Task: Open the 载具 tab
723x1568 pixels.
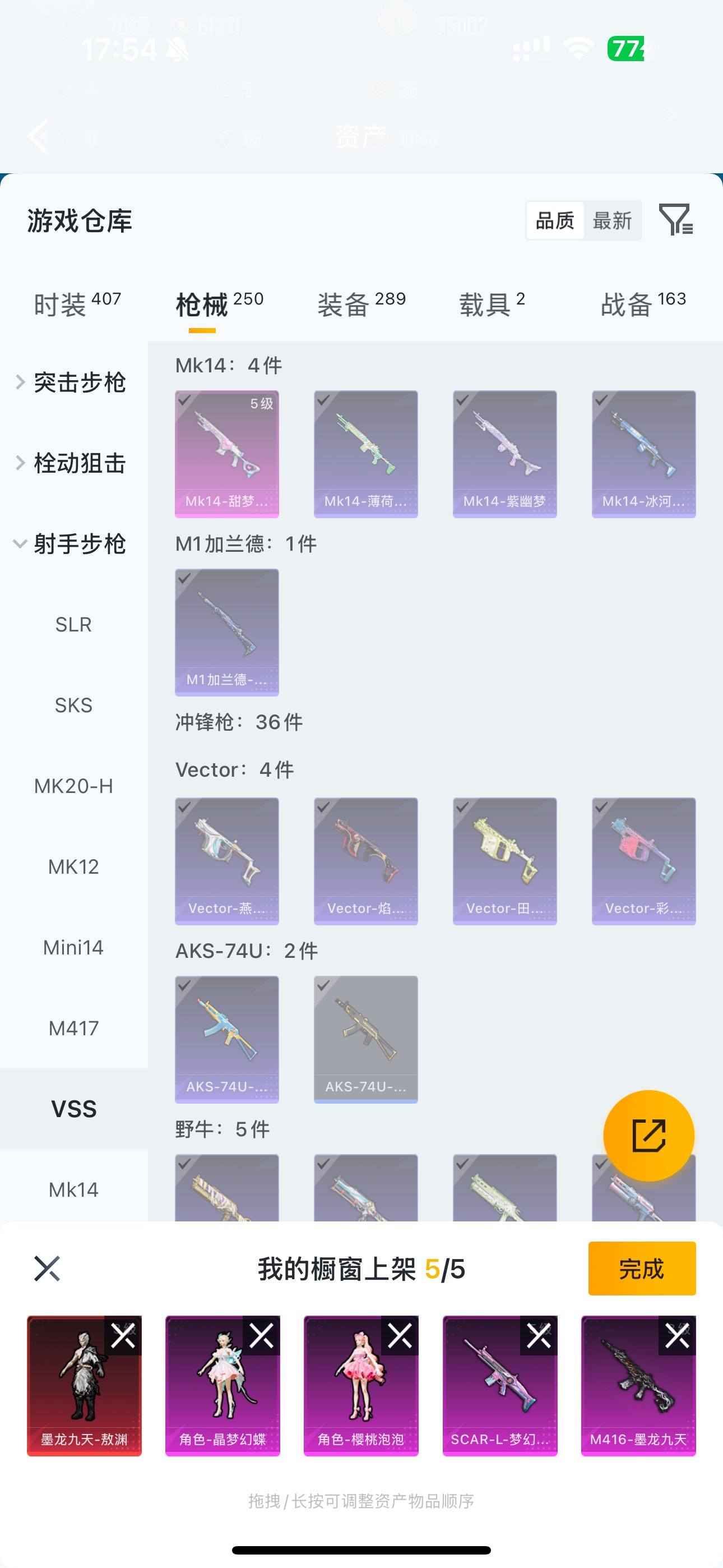Action: pos(492,303)
